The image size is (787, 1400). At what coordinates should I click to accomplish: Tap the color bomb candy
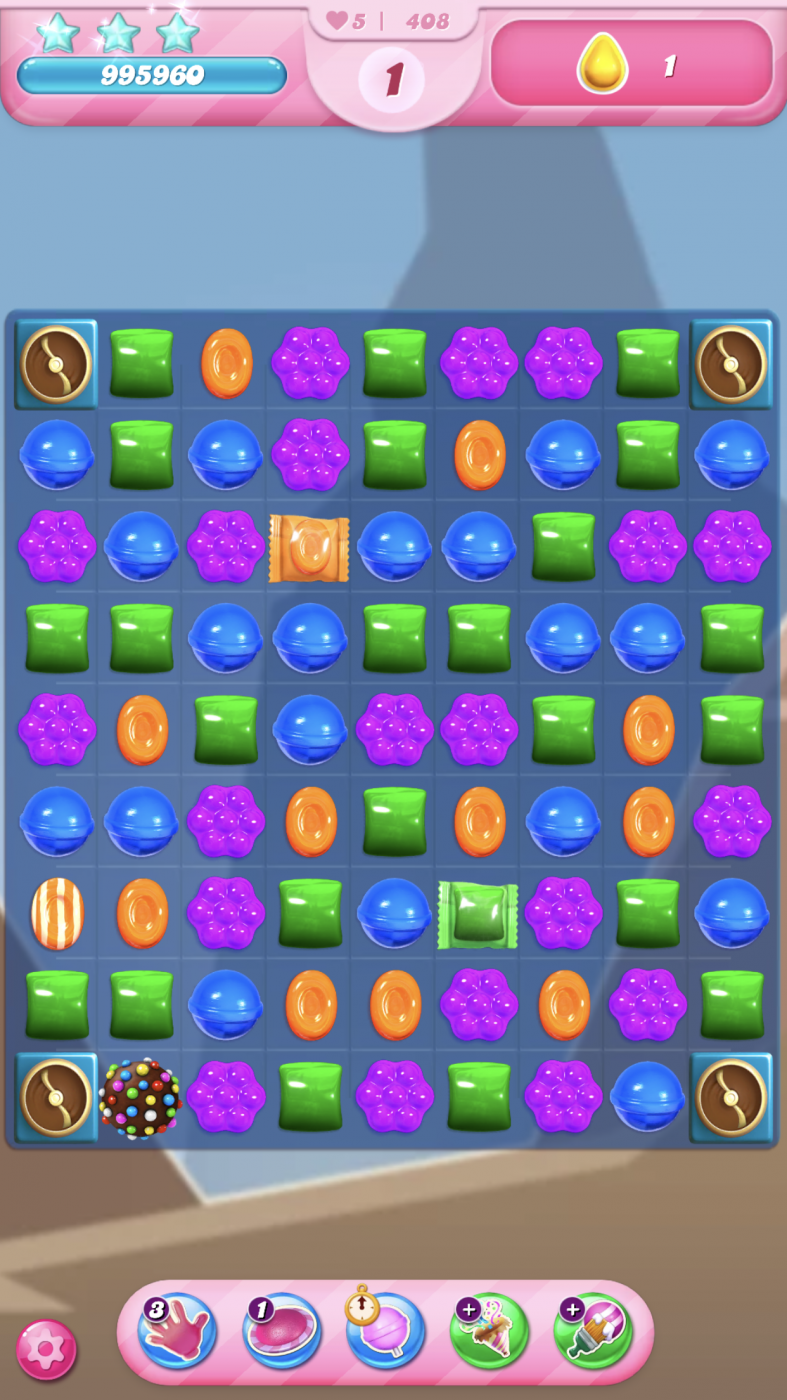coord(140,1098)
